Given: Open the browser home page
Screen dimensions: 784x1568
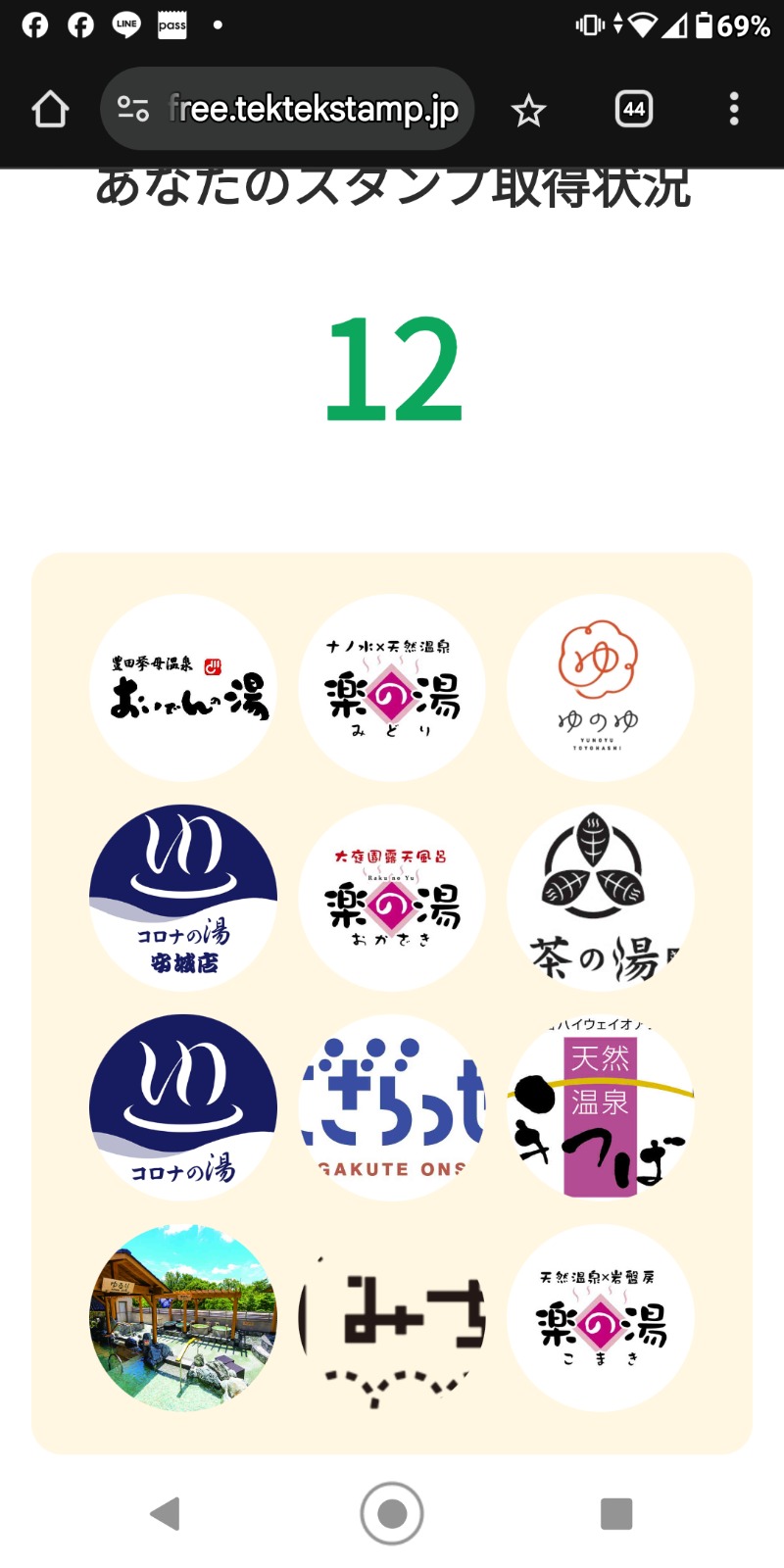Looking at the screenshot, I should click(51, 109).
